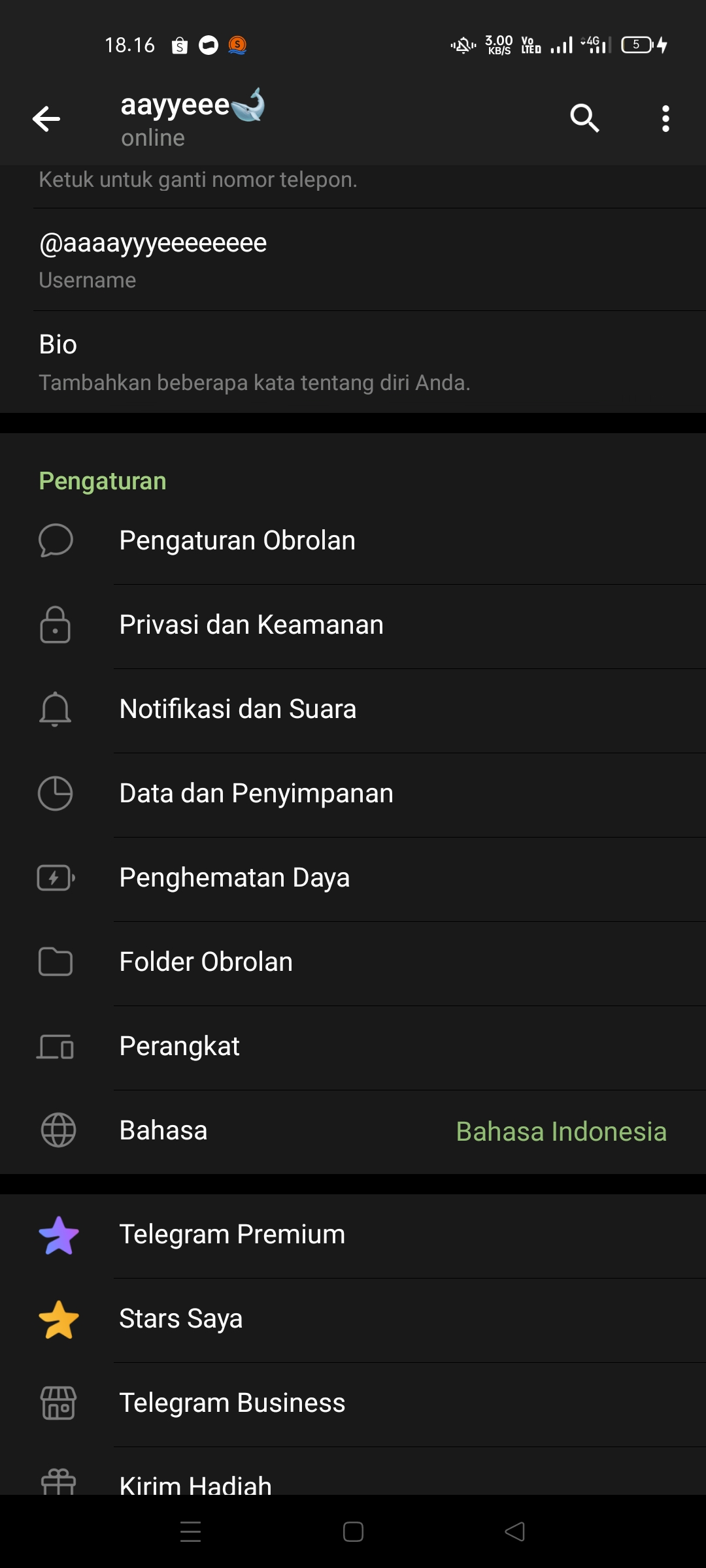Open recent apps from the navigation bar
This screenshot has height=1568, width=706.
pos(190,1532)
